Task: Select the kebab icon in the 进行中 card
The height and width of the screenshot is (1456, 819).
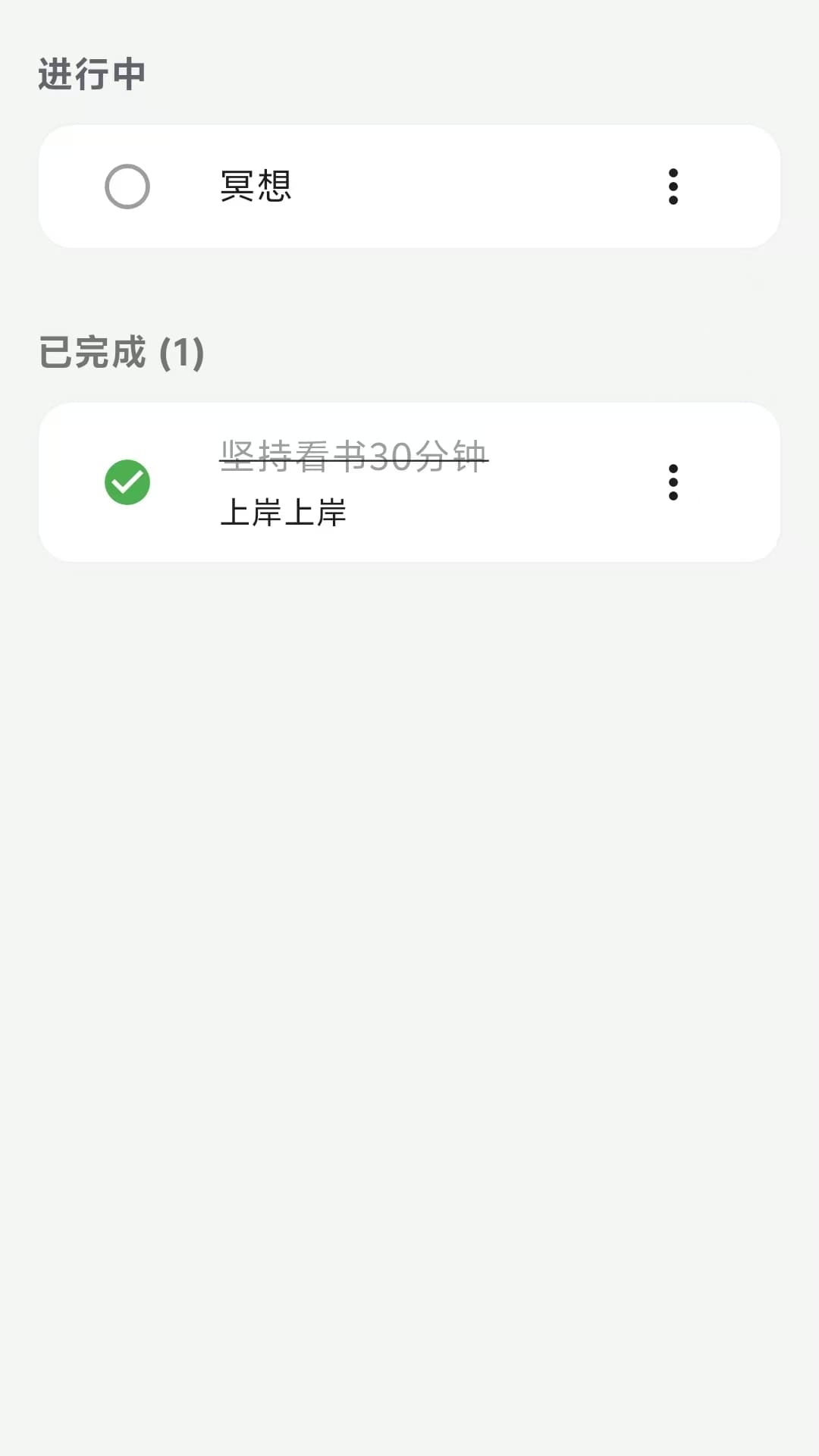Action: coord(674,187)
